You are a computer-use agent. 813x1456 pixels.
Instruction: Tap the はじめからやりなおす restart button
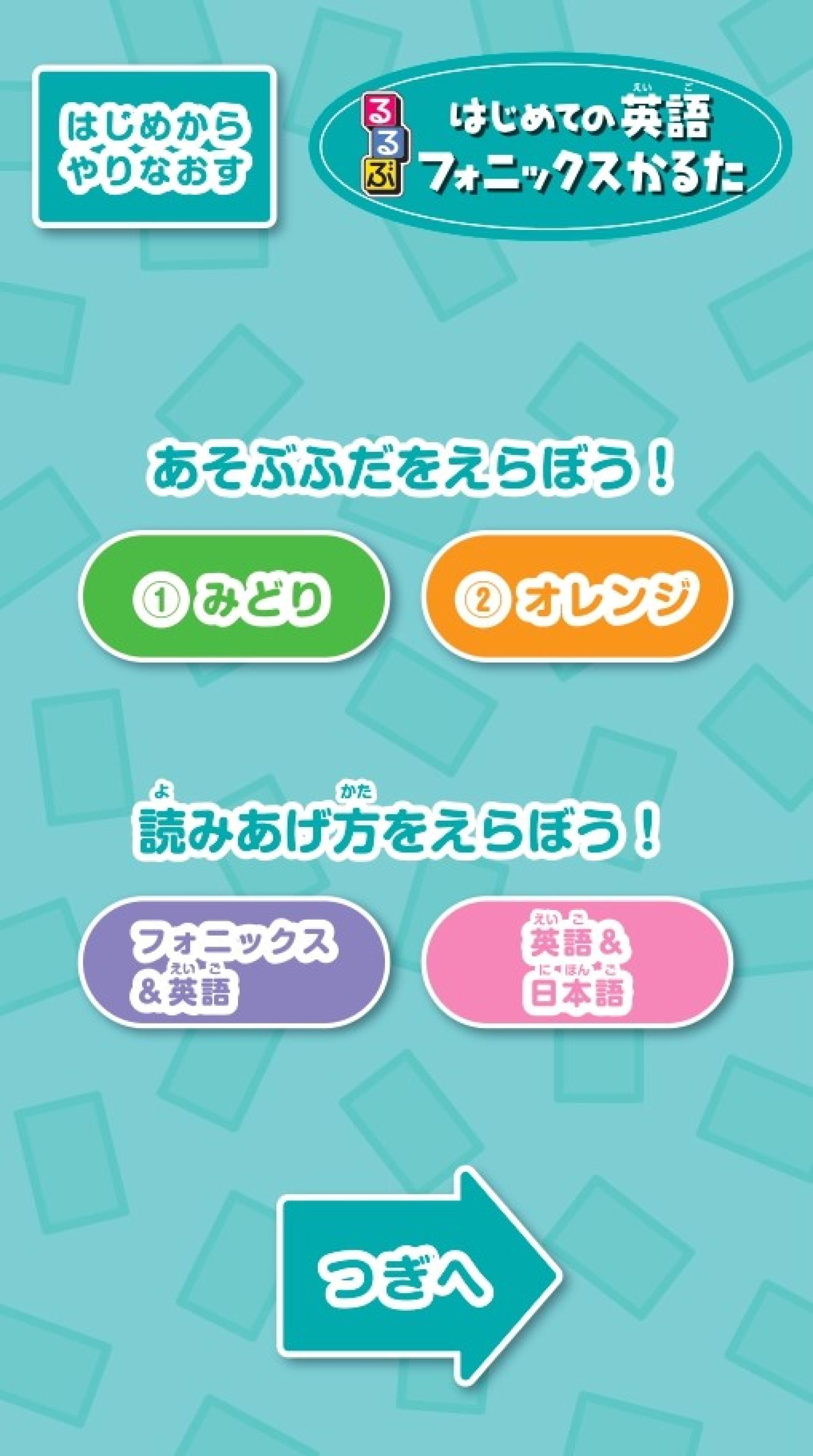[155, 146]
